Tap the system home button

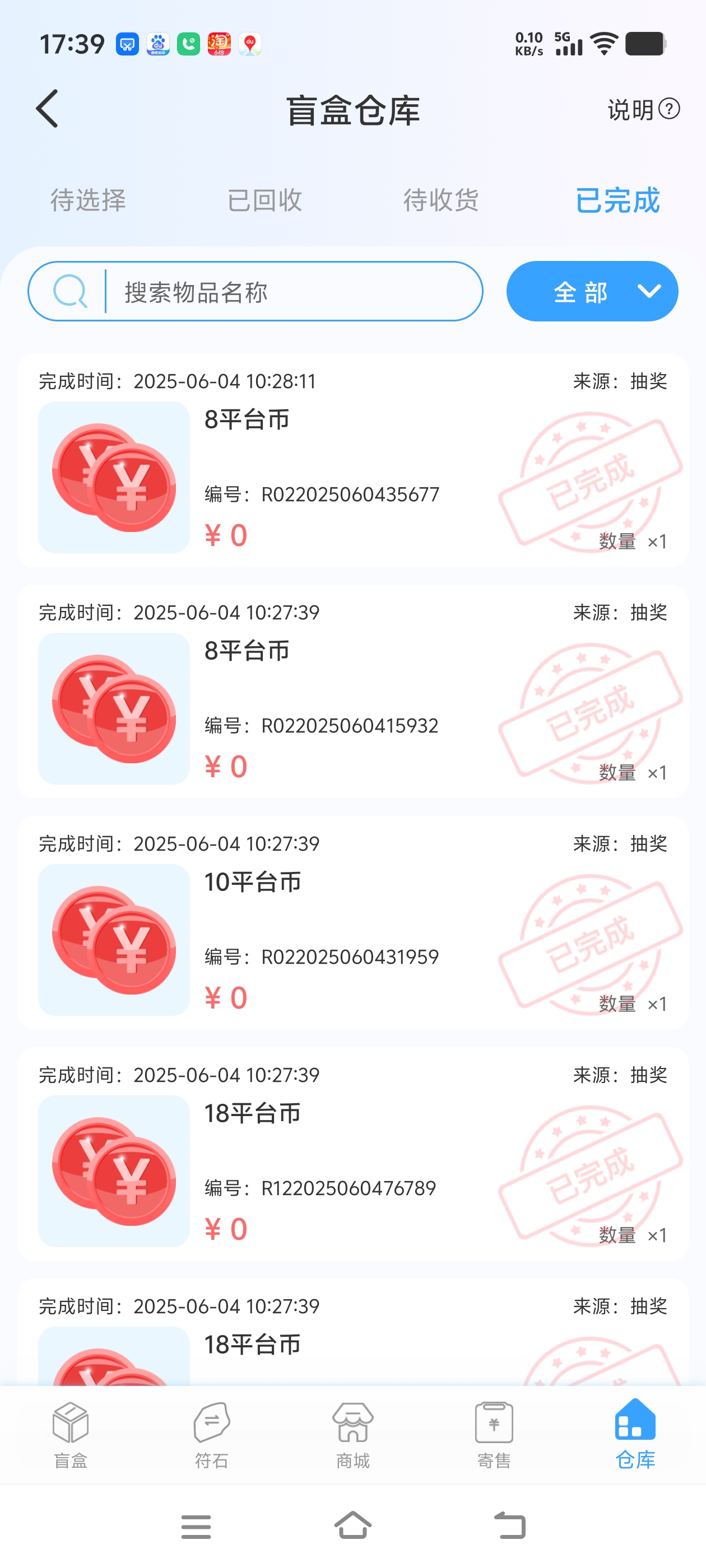point(352,1525)
